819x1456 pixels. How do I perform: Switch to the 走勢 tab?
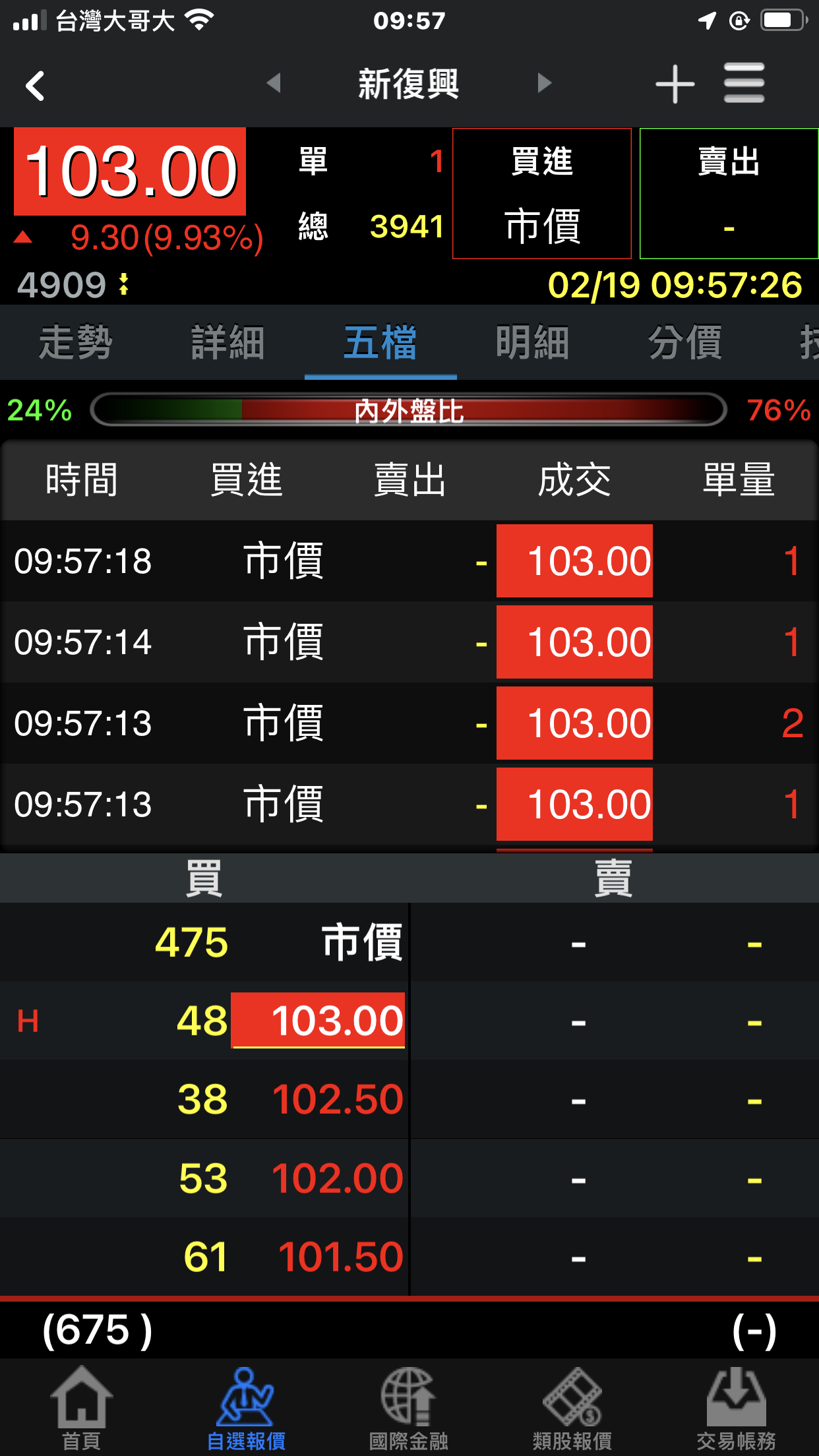tap(76, 343)
